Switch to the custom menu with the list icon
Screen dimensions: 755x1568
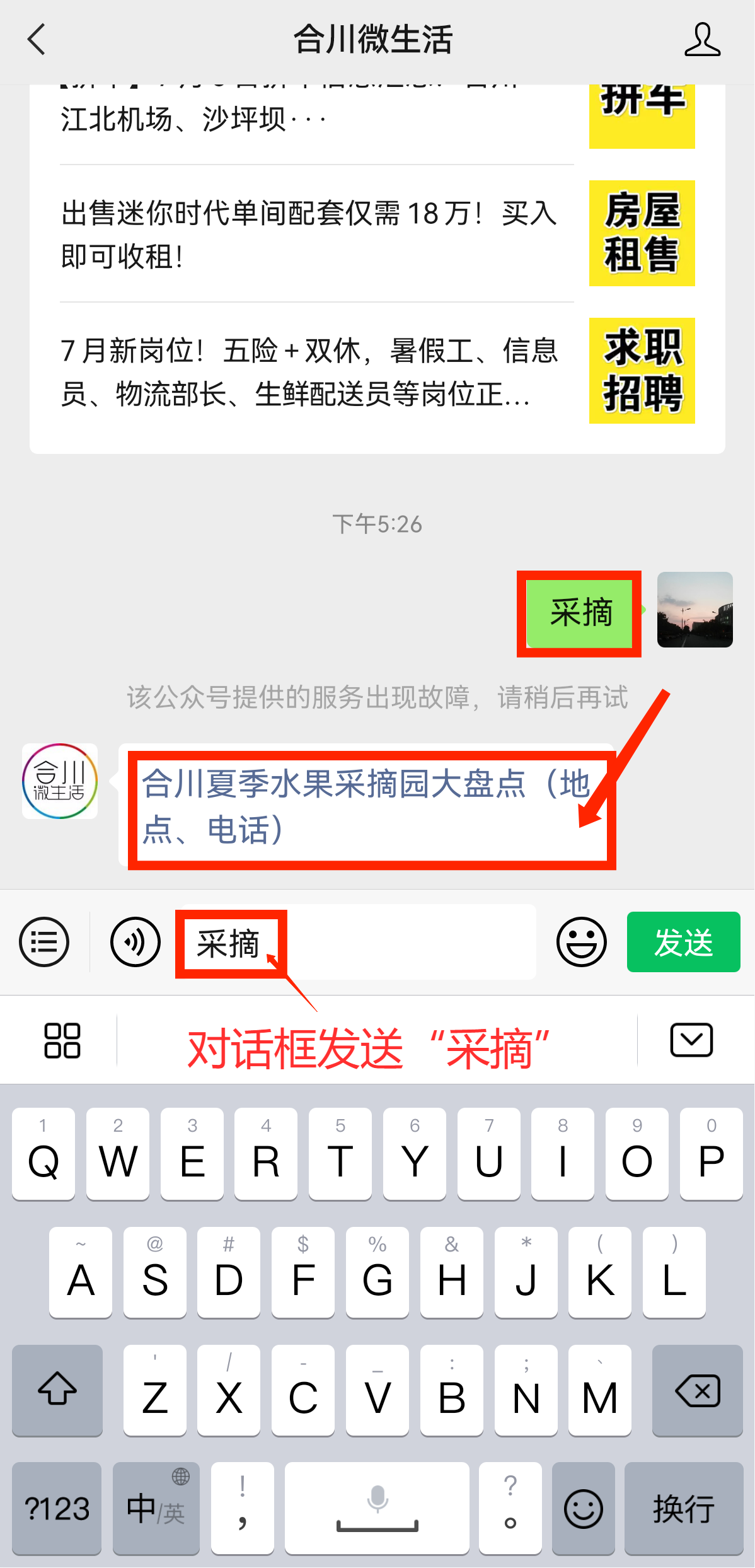point(43,941)
